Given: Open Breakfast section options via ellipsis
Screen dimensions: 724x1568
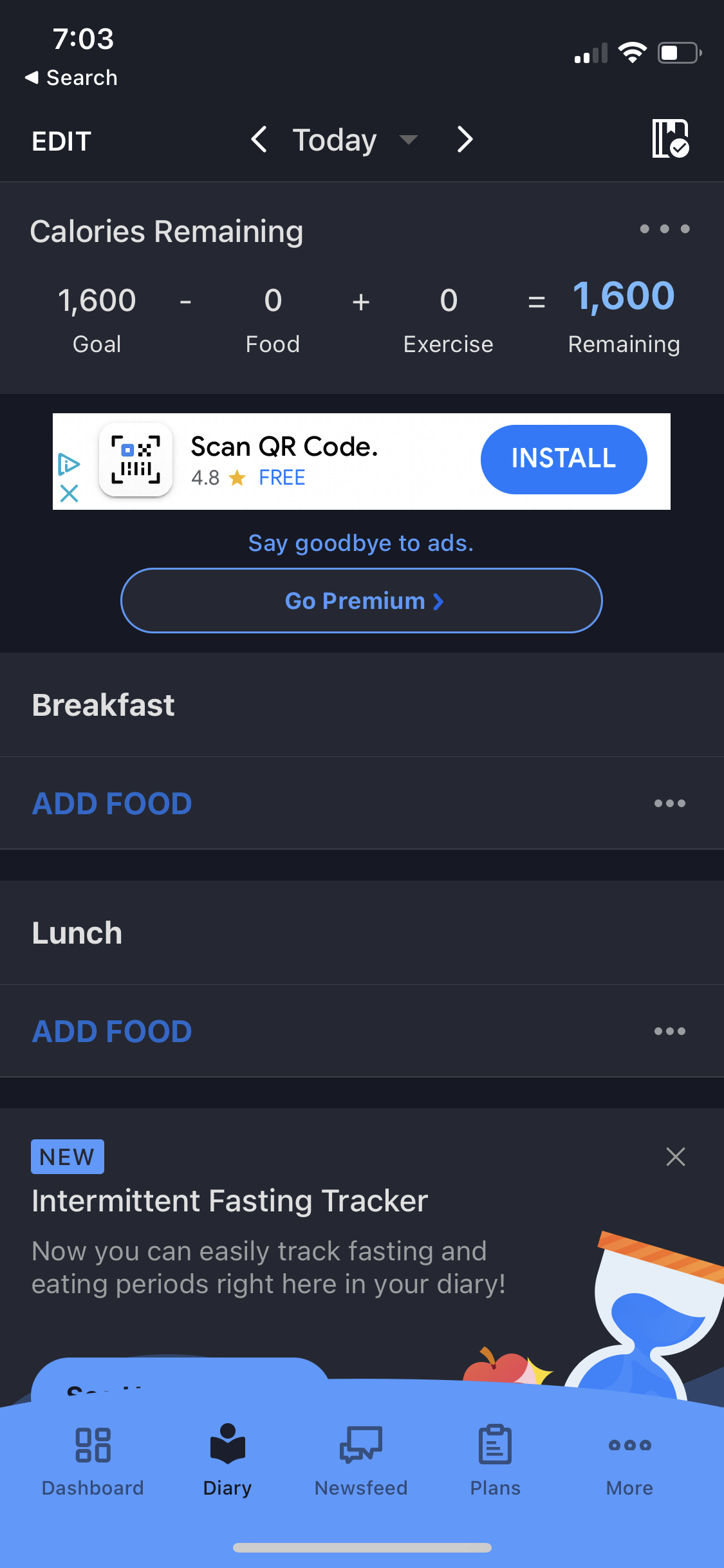Looking at the screenshot, I should [670, 803].
